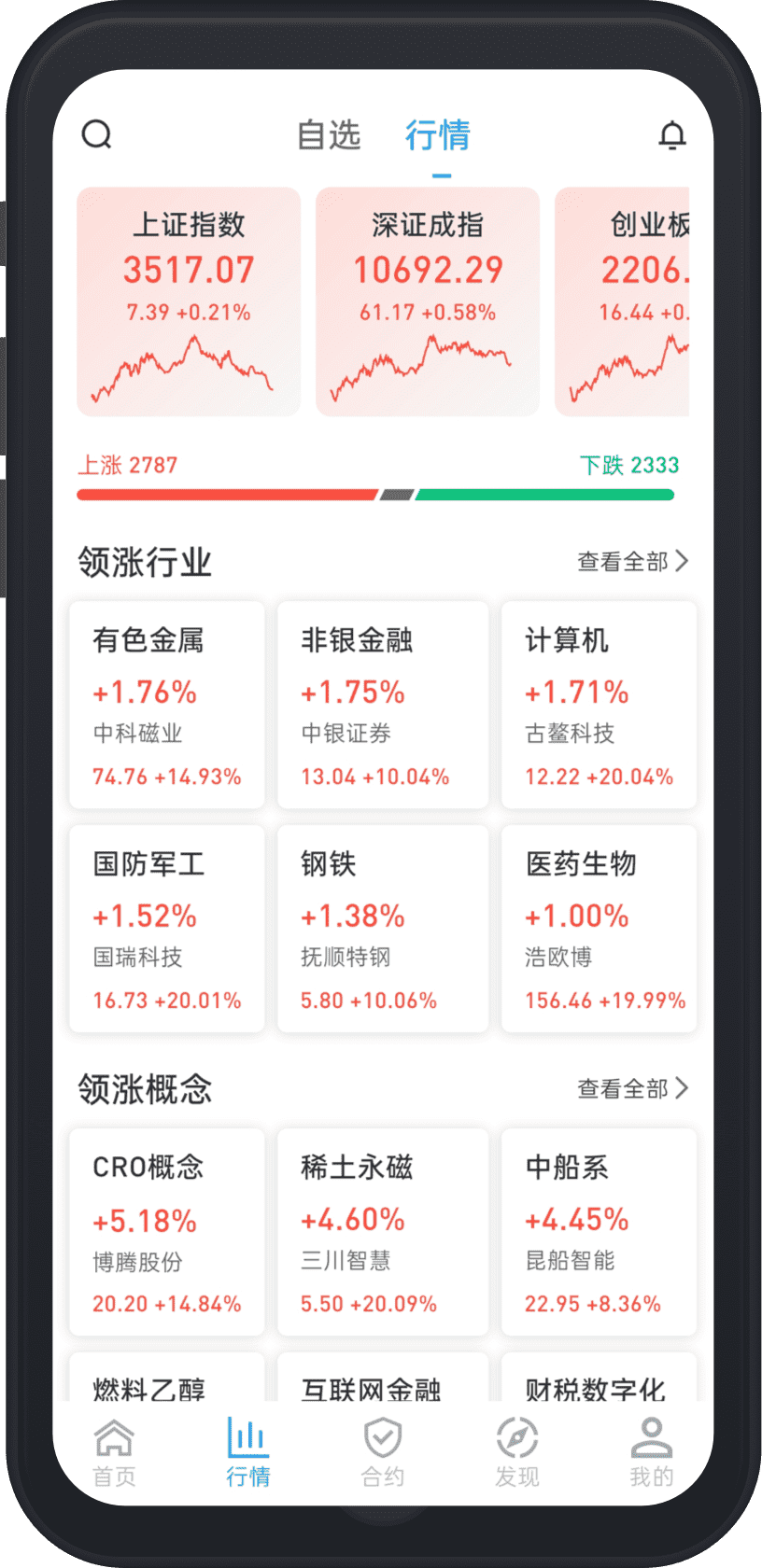The height and width of the screenshot is (1568, 762).
Task: View all under 领涨行业
Action: point(632,561)
